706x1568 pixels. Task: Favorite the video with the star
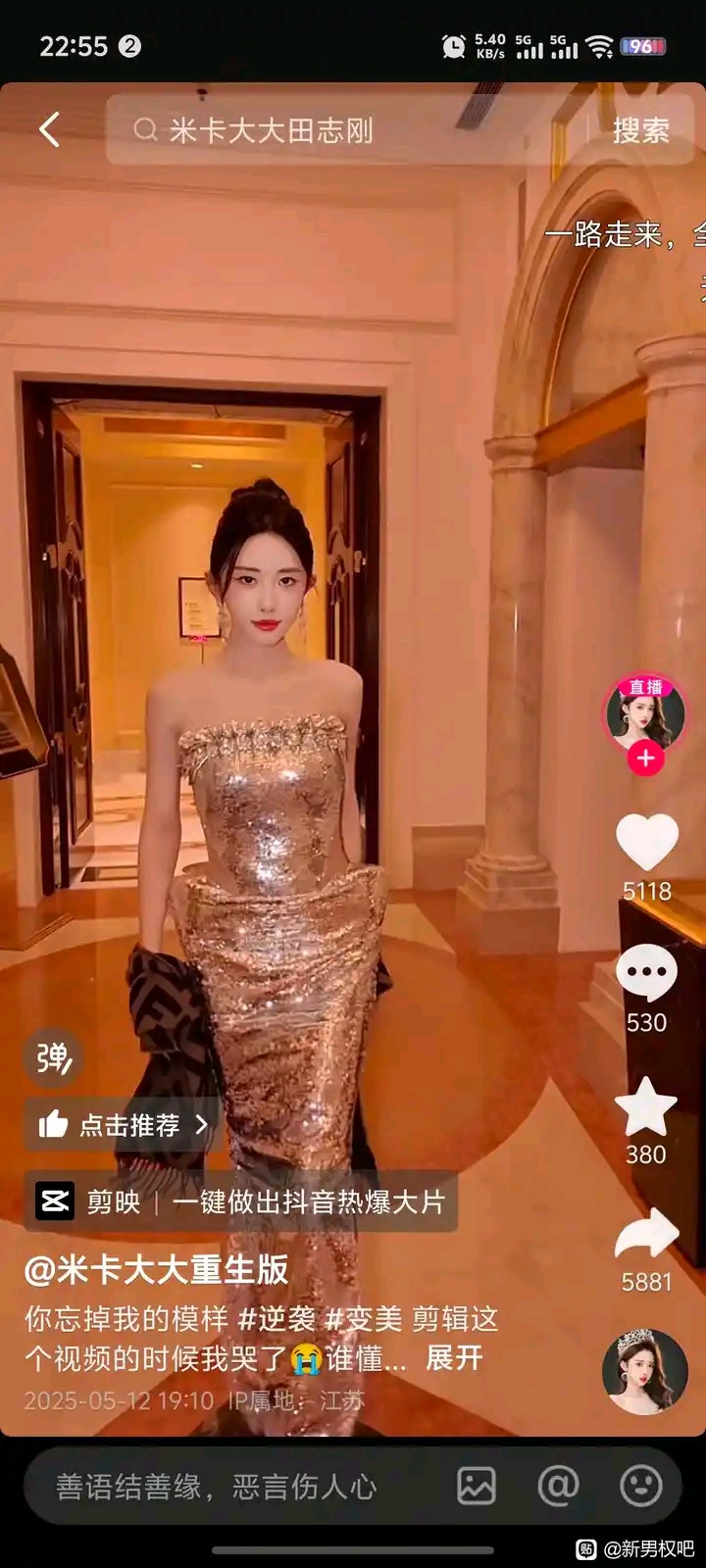click(646, 1107)
